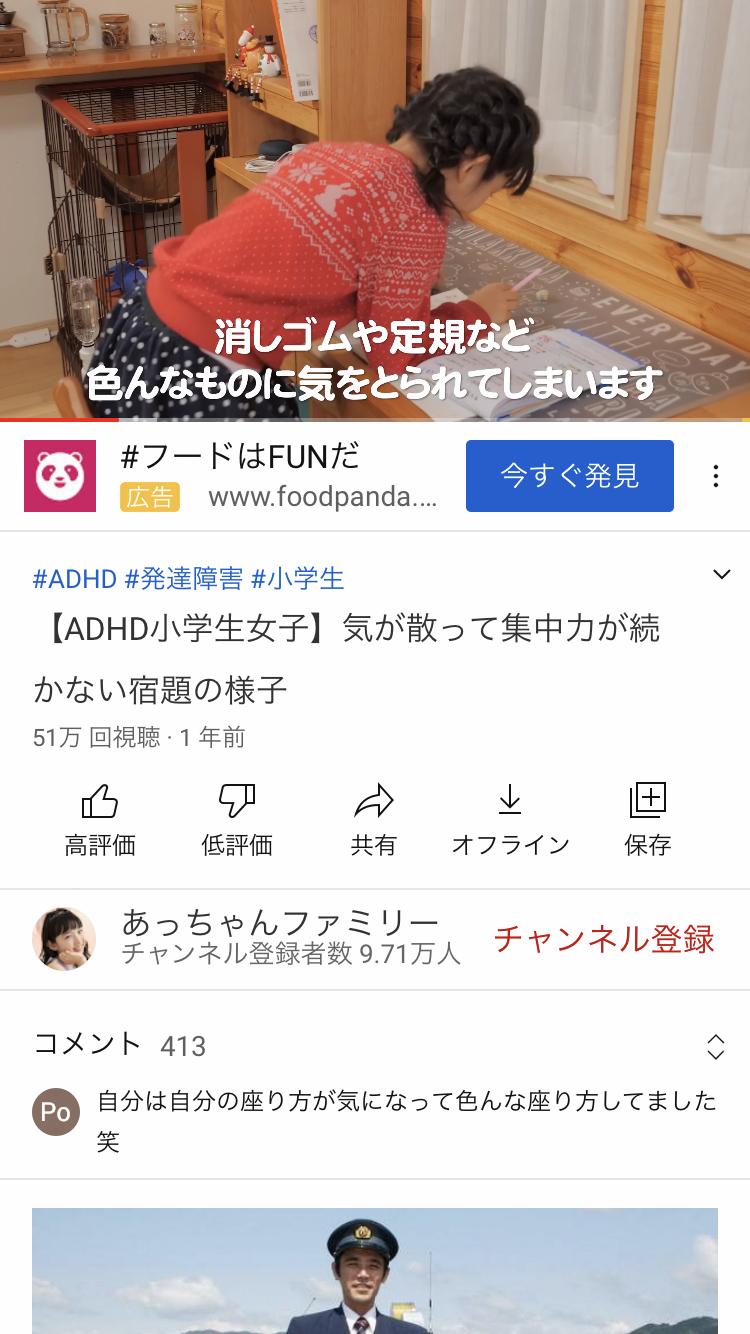Viewport: 750px width, 1334px height.
Task: Dislike the video with 低評価
Action: point(237,820)
